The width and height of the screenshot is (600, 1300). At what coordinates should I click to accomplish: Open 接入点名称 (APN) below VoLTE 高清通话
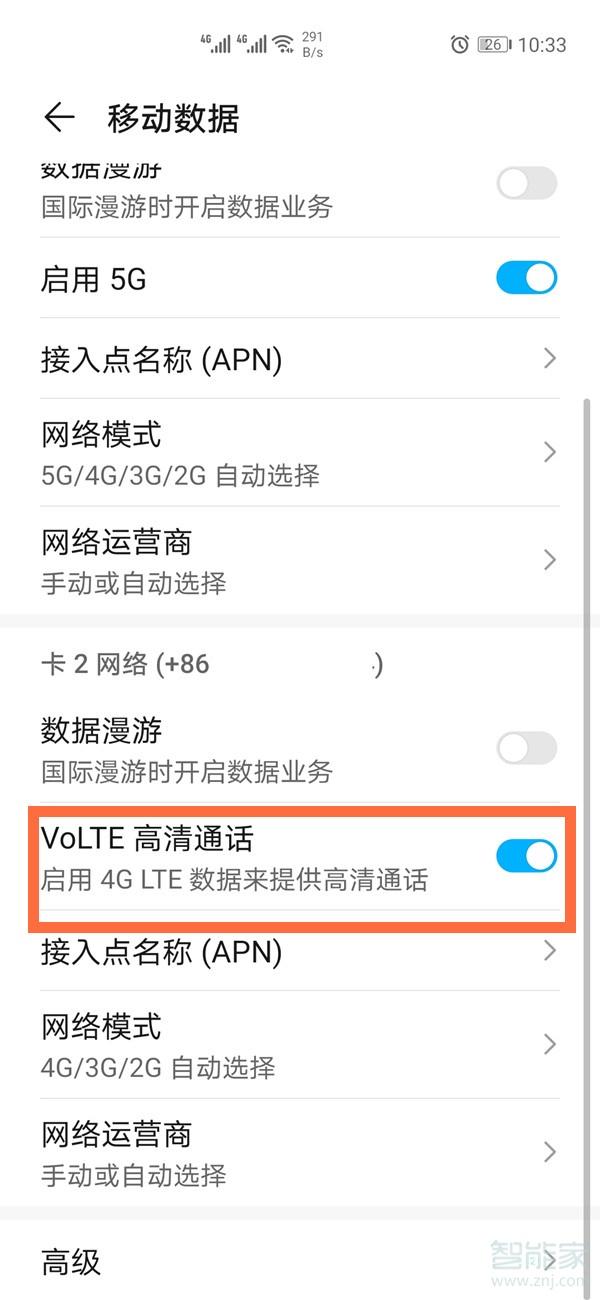(x=298, y=952)
